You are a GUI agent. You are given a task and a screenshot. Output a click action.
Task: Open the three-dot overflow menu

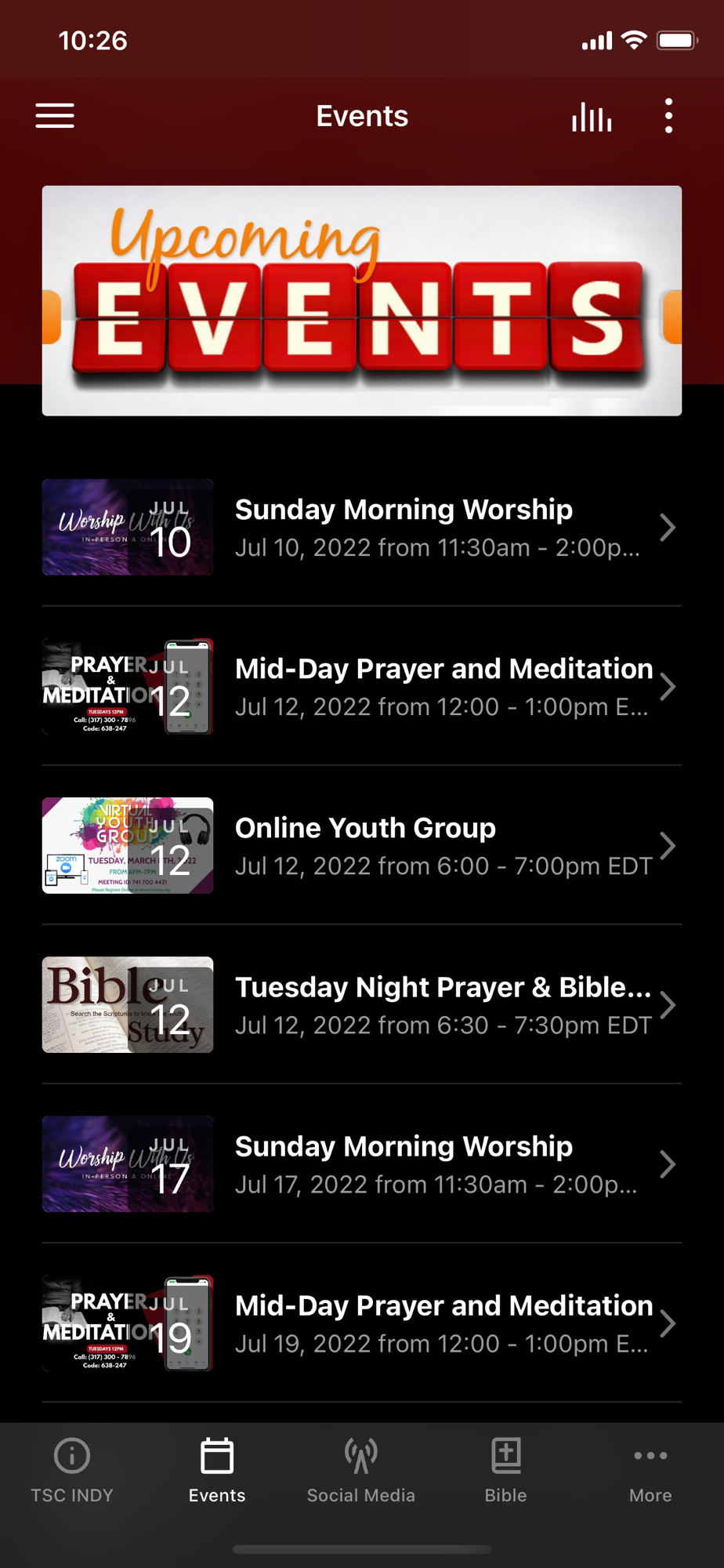pos(668,116)
